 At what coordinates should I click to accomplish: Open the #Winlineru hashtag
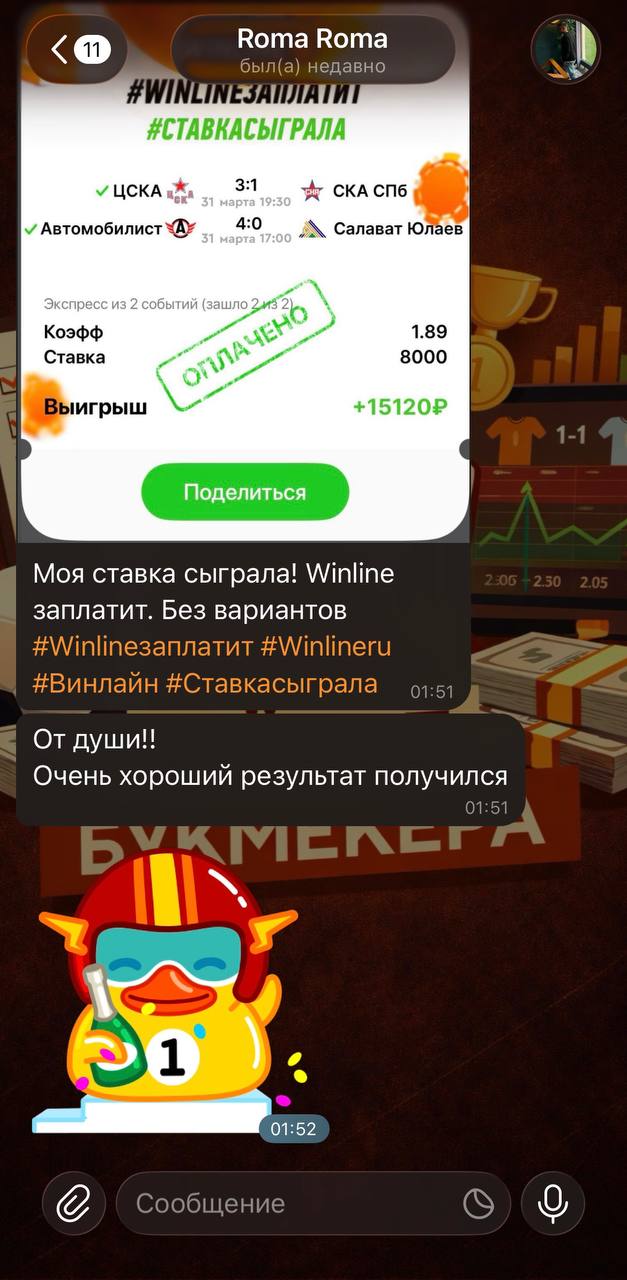click(x=326, y=647)
